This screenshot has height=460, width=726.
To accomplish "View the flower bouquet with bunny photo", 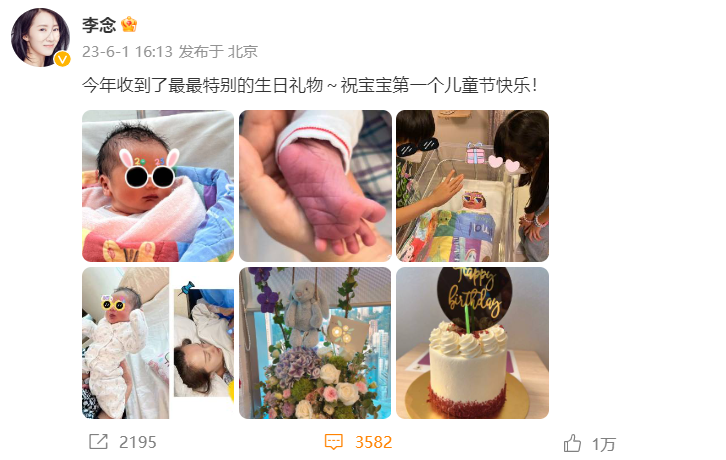I will click(315, 342).
